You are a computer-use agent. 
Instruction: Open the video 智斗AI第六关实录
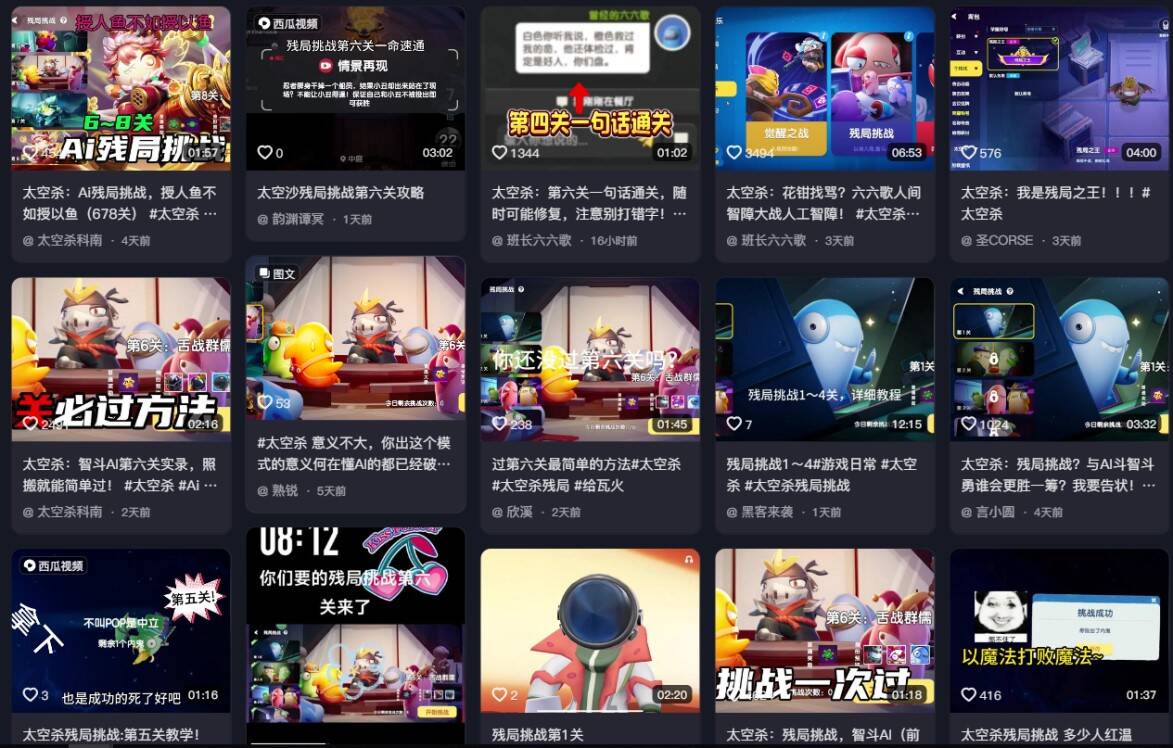pos(120,359)
